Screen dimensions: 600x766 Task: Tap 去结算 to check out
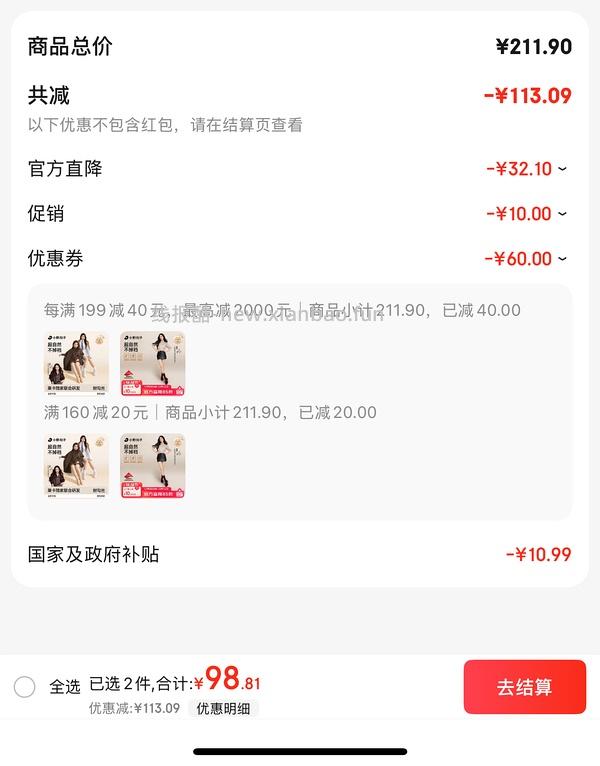(524, 687)
